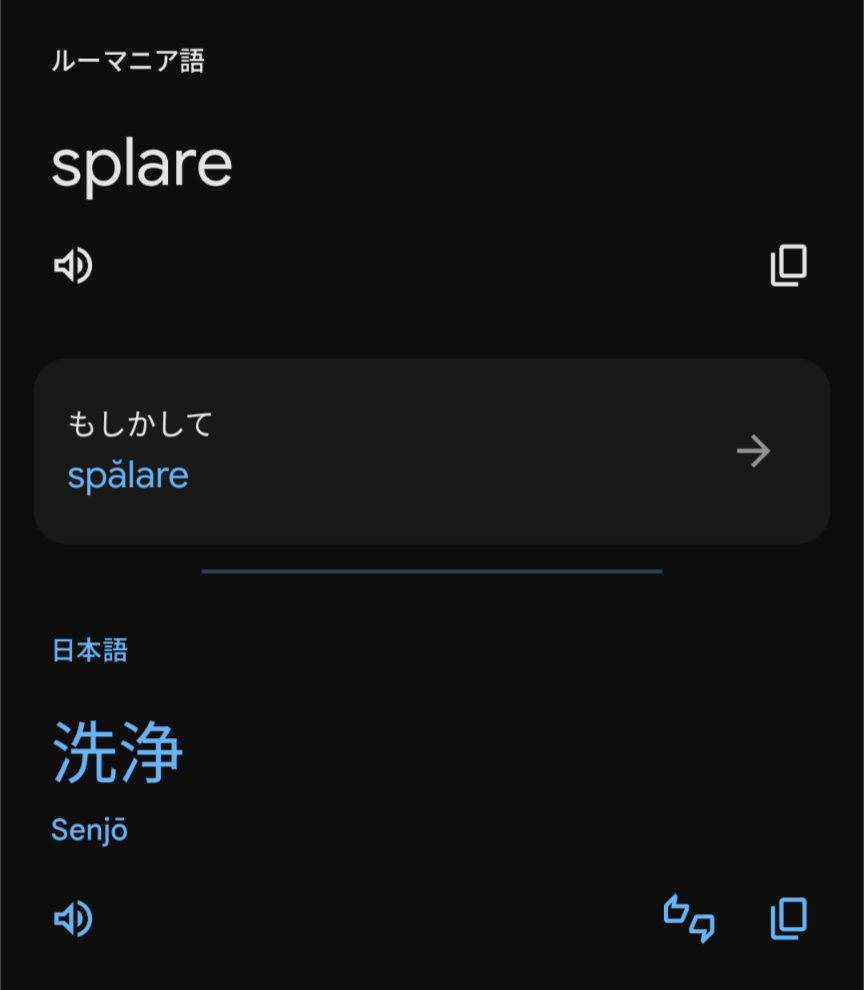
Task: Copy the source text splare
Action: click(788, 266)
